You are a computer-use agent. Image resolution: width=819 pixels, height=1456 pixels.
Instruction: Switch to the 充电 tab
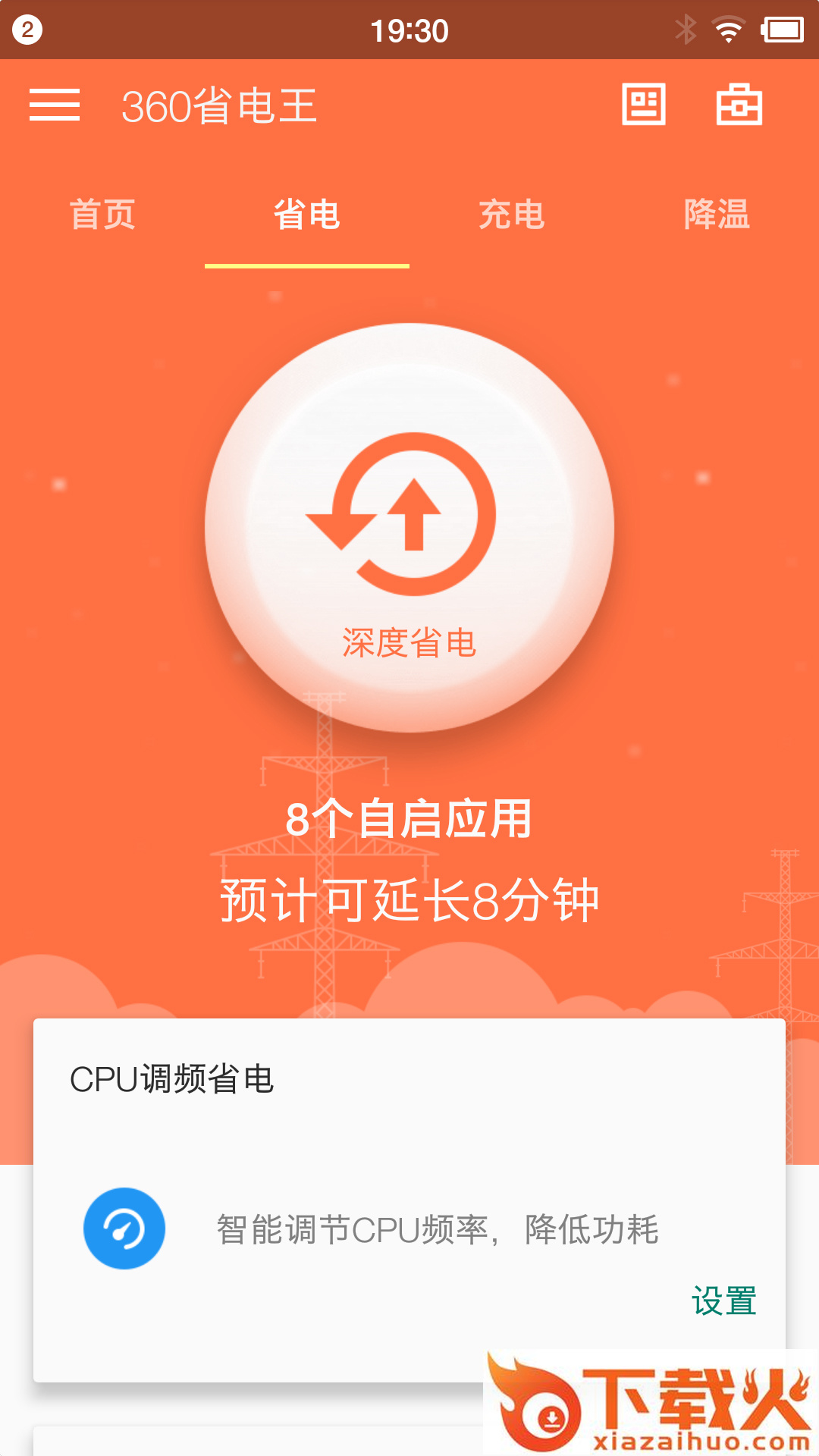512,215
